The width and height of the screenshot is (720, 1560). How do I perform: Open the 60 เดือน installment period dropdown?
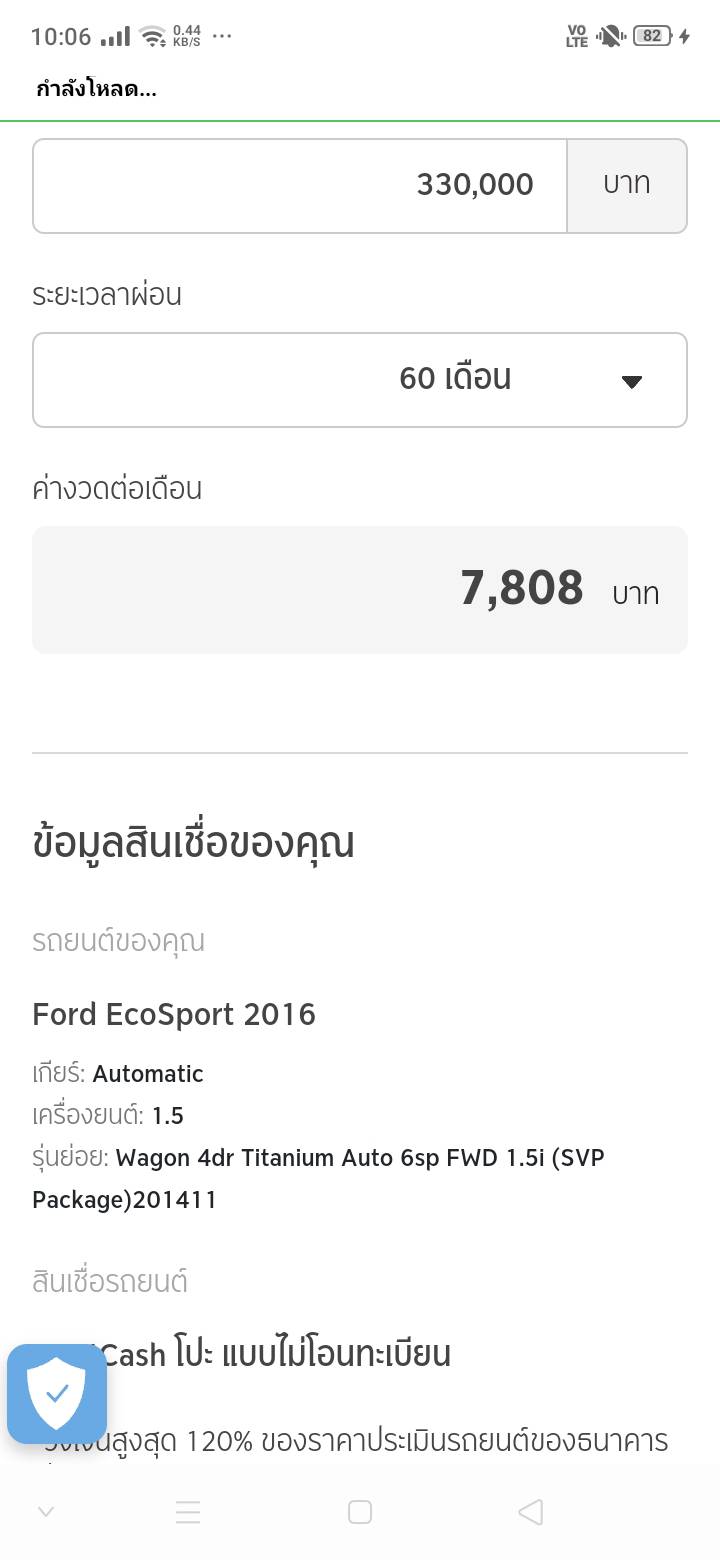360,380
